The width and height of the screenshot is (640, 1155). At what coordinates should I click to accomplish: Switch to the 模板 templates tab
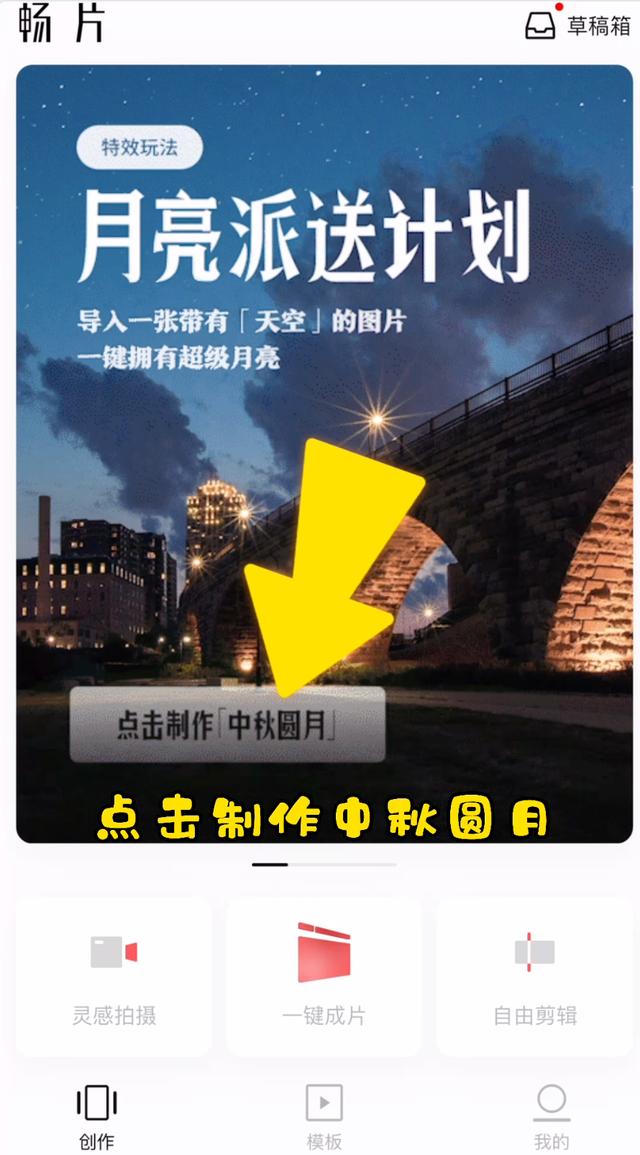pos(324,1115)
